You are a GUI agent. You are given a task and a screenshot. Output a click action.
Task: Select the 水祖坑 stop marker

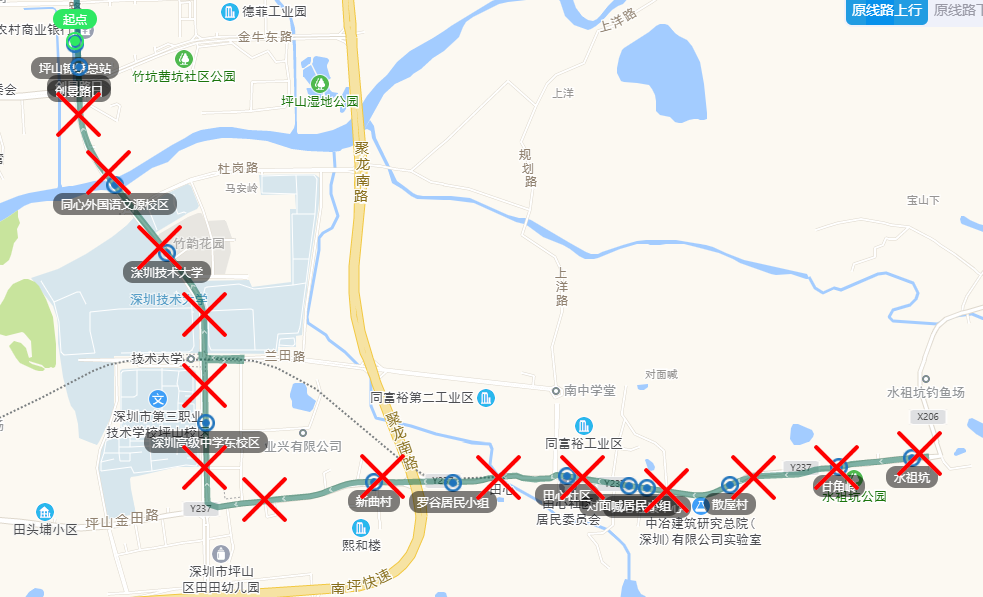[912, 459]
